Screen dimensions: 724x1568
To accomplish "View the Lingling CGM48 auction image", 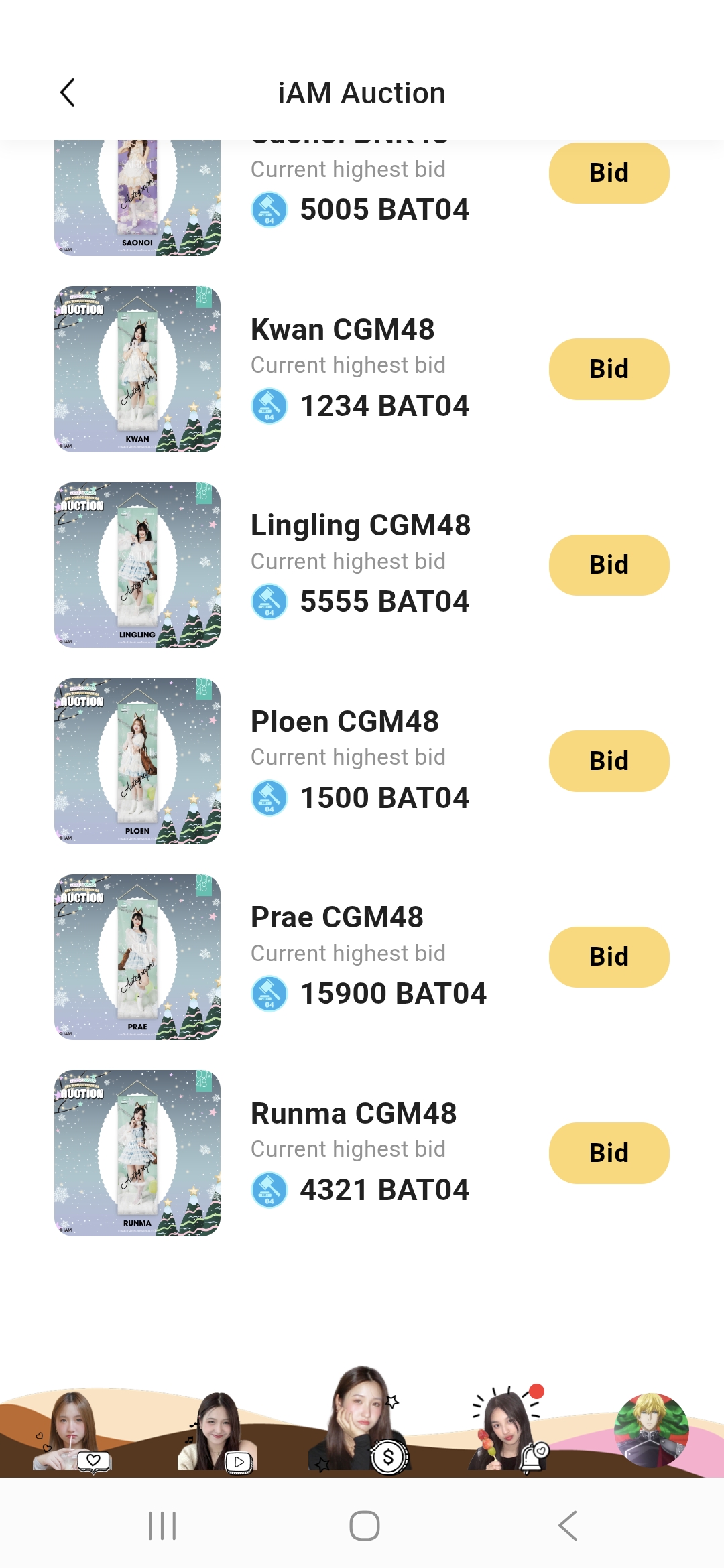I will click(x=137, y=565).
